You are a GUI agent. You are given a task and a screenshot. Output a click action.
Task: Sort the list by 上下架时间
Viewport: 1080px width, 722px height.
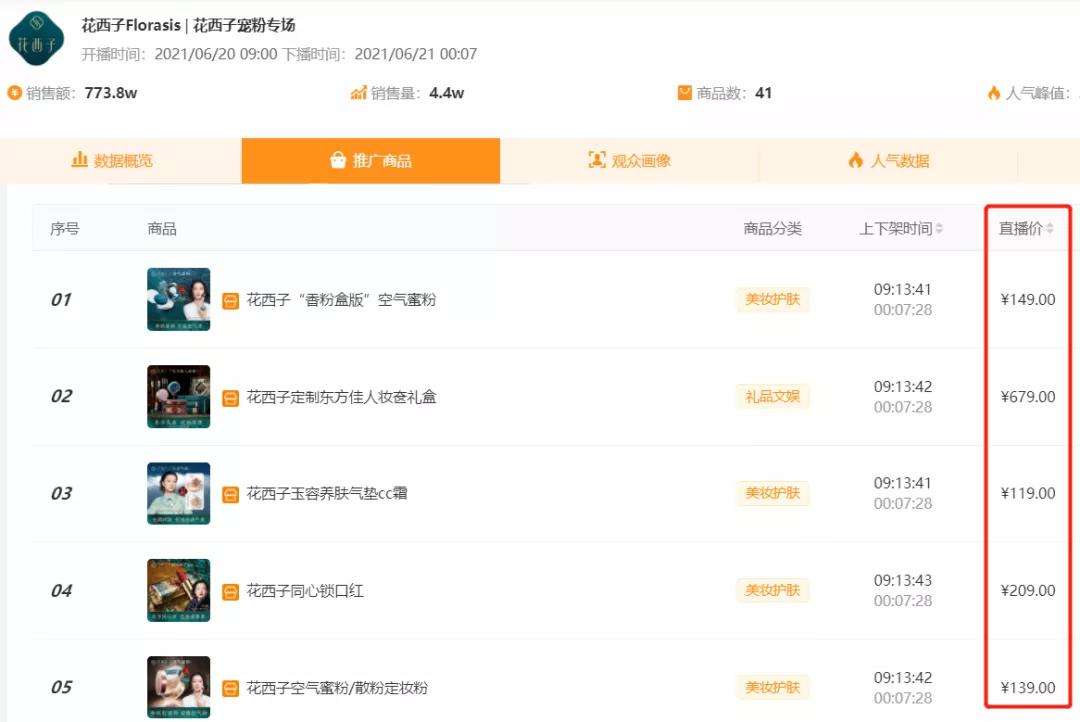(901, 229)
